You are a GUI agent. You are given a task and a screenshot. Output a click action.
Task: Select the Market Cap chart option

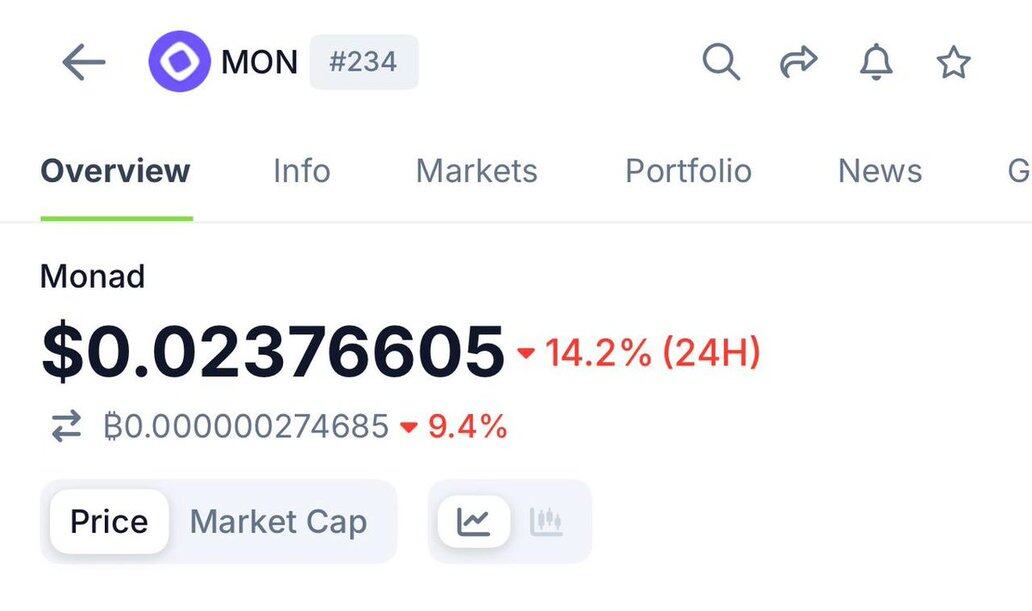pos(278,522)
